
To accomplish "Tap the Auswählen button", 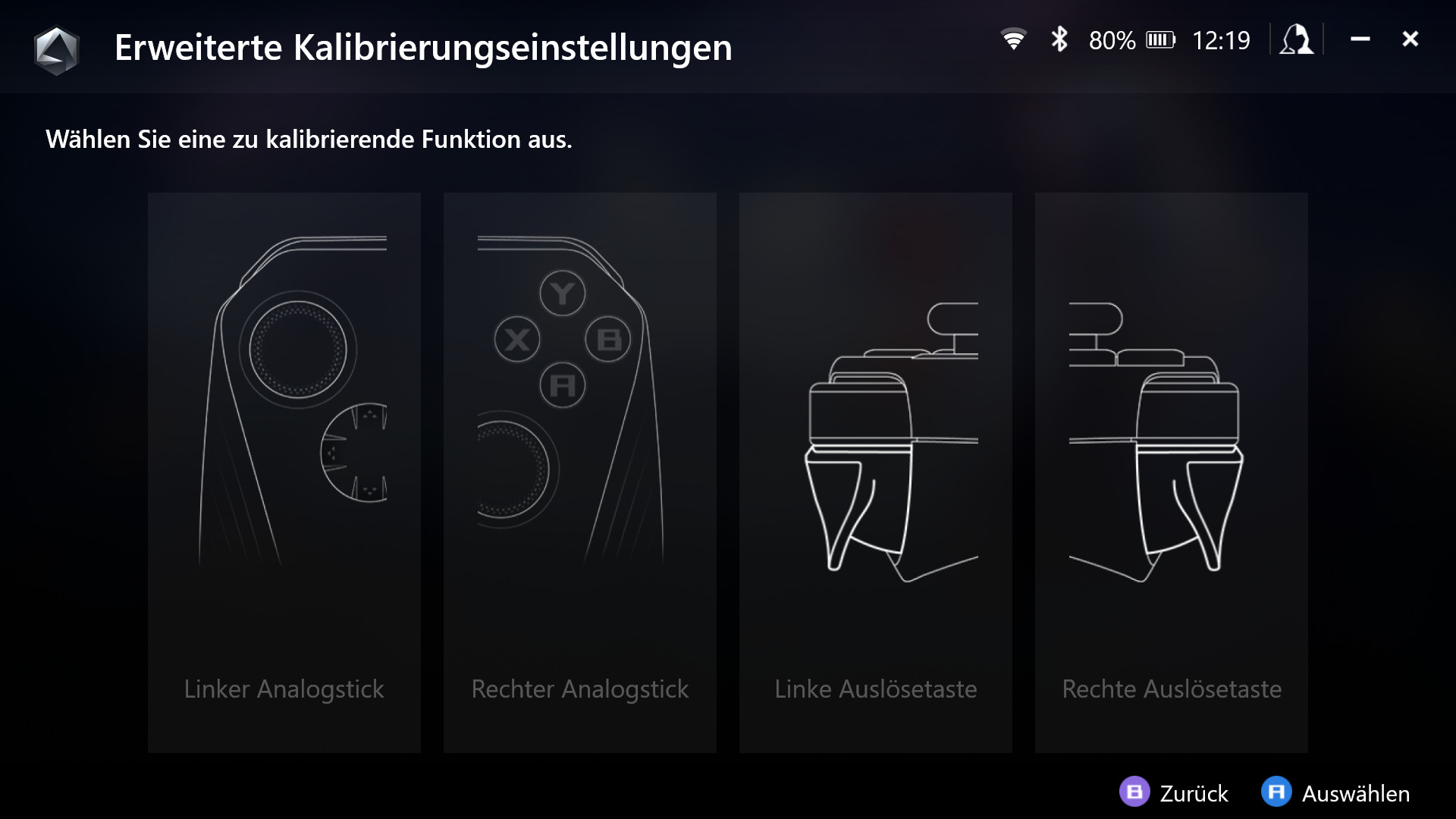I will pyautogui.click(x=1335, y=792).
